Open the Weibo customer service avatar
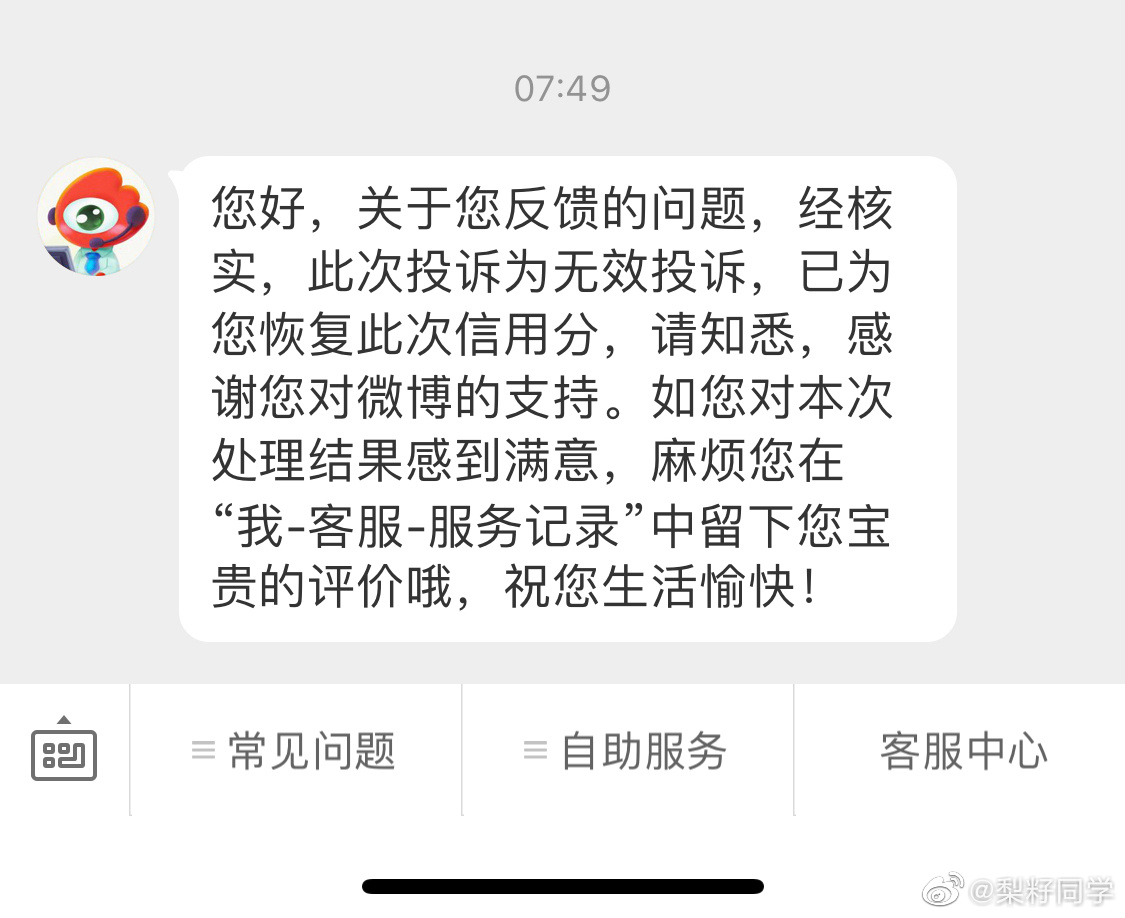Screen dimensions: 1125x918 click(96, 216)
